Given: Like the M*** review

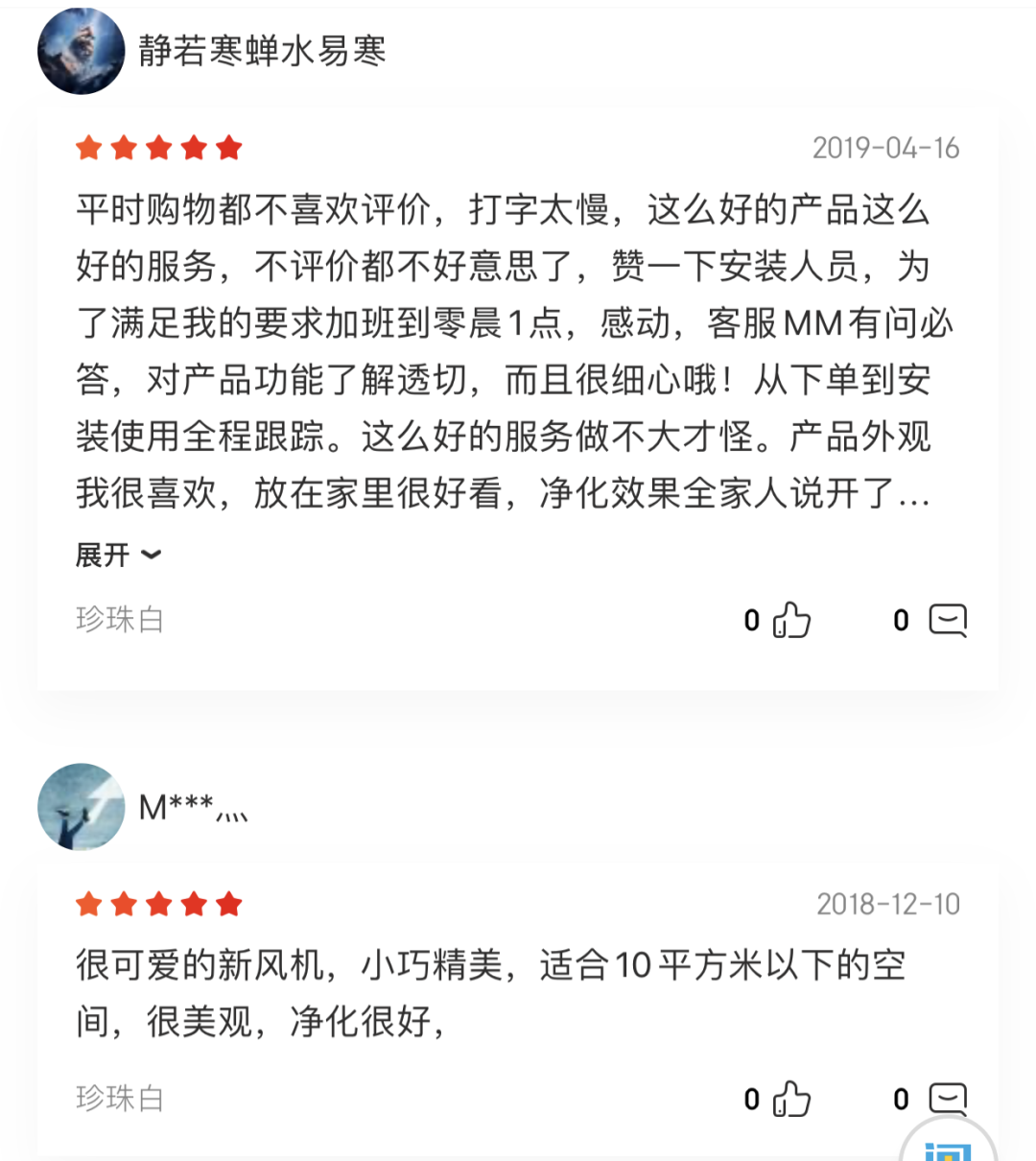Looking at the screenshot, I should (790, 1099).
